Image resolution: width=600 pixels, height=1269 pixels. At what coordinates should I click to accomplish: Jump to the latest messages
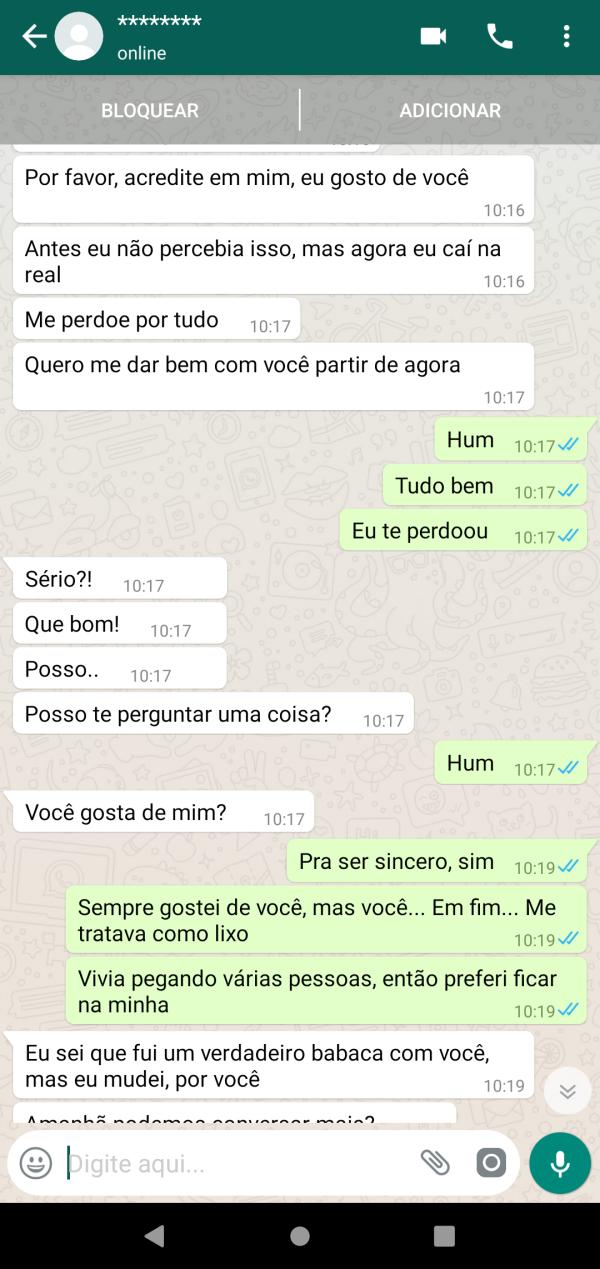pos(567,1091)
